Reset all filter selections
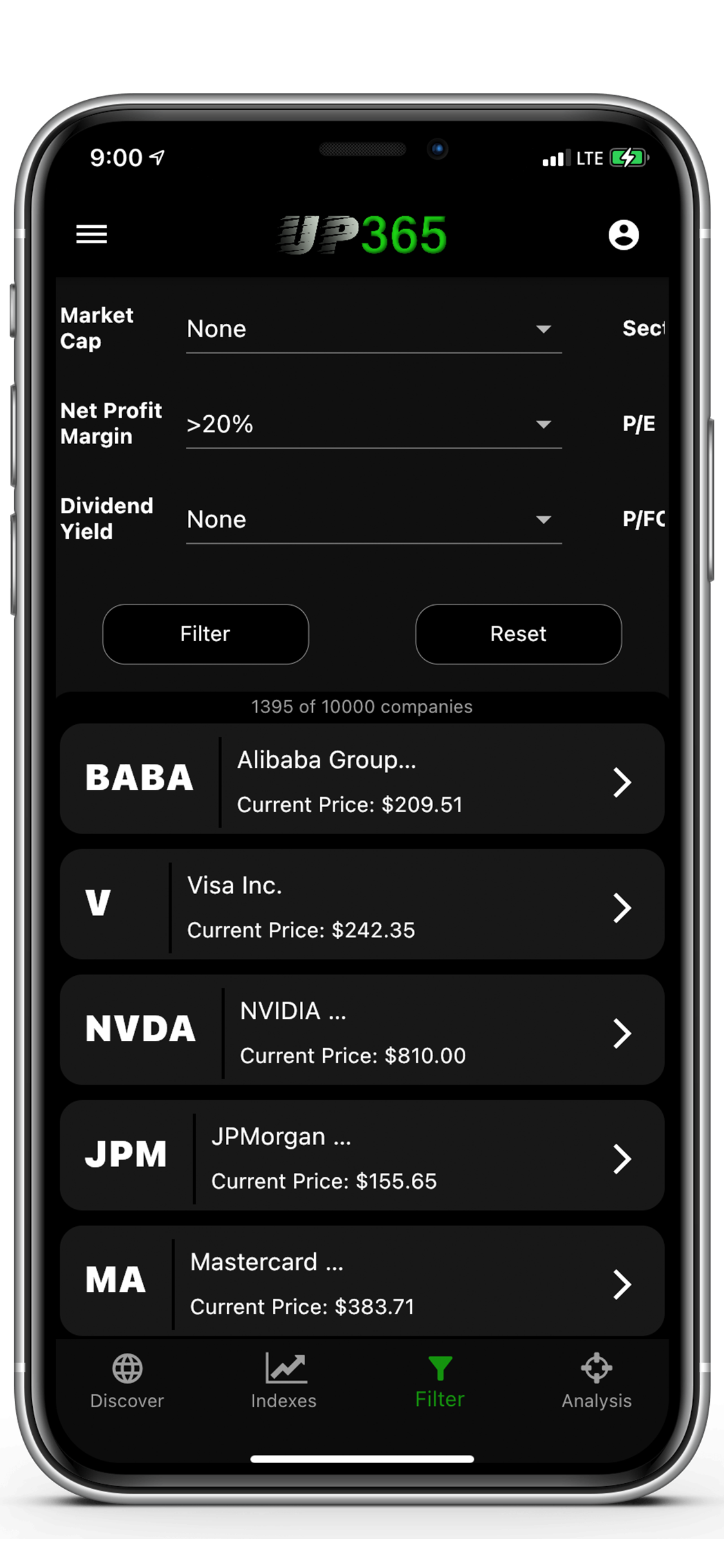 point(518,634)
